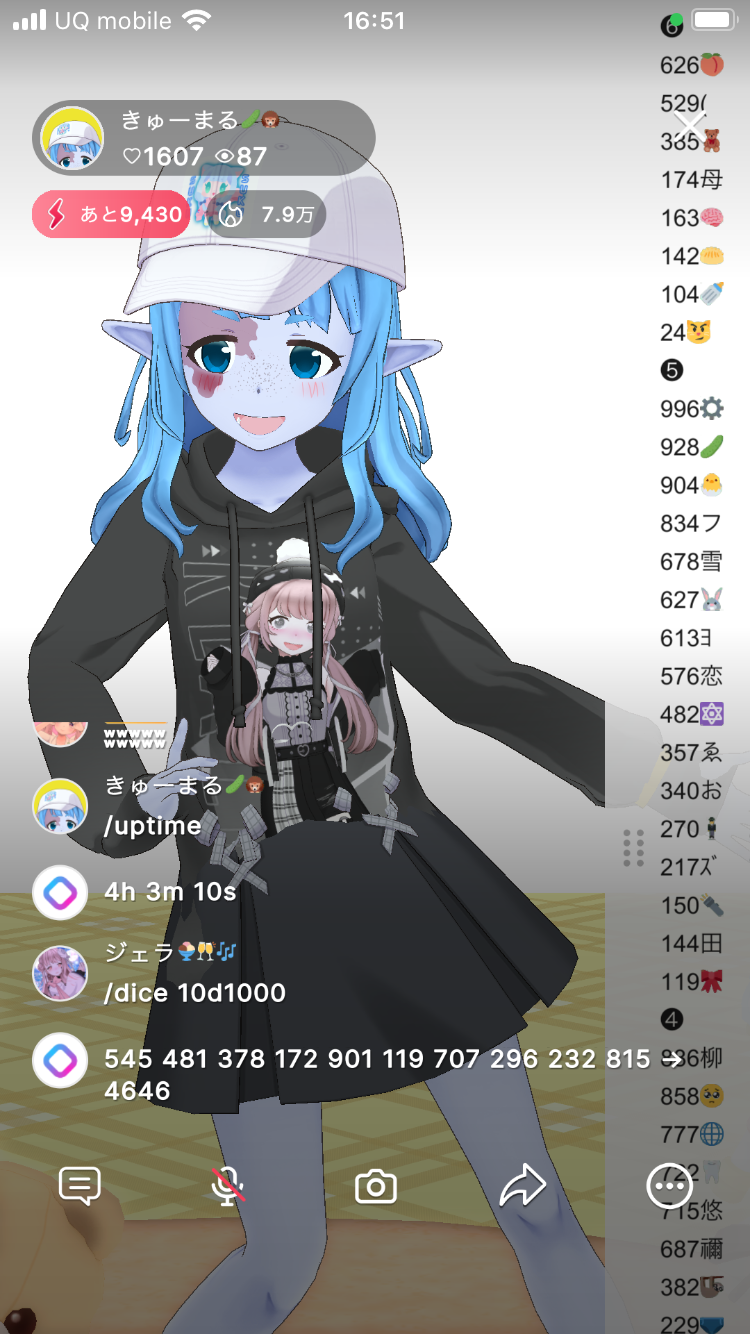Viewport: 750px width, 1334px height.
Task: Tap the side panel drag handle
Action: pyautogui.click(x=633, y=848)
